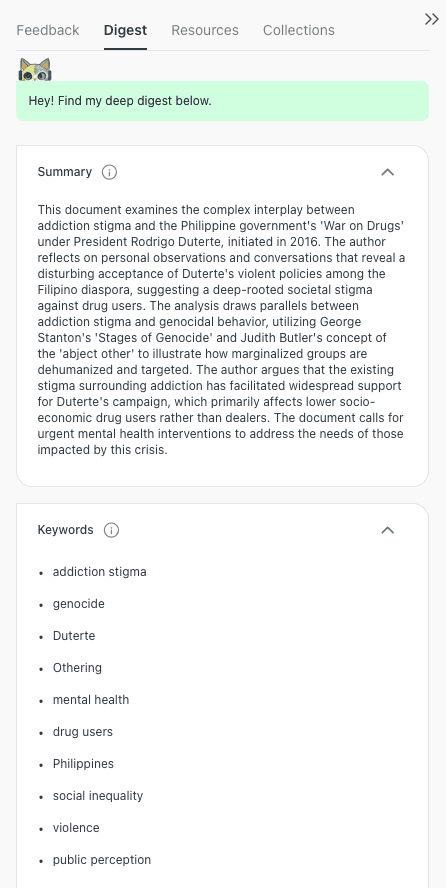The height and width of the screenshot is (888, 446).
Task: Collapse the Keywords section
Action: (x=387, y=530)
